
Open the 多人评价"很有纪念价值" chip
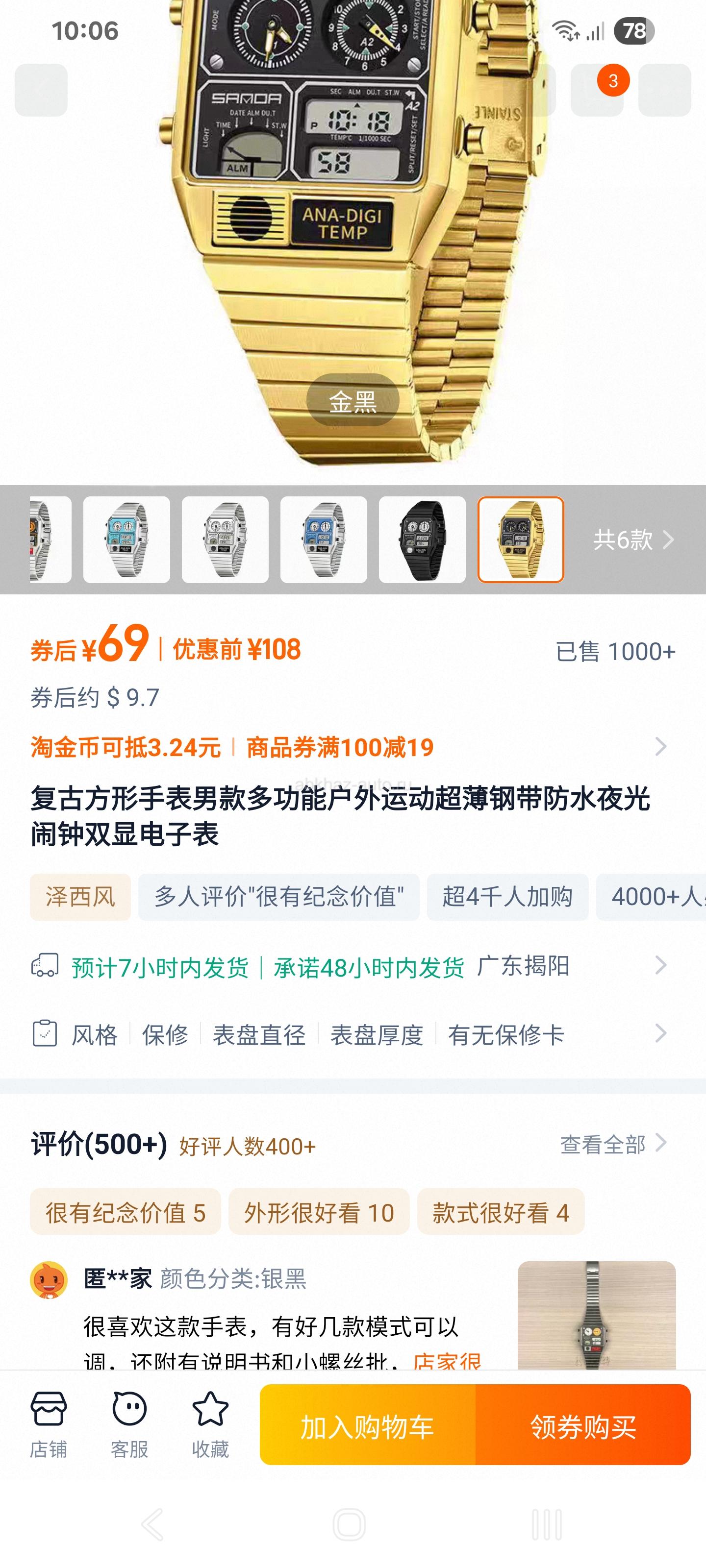[279, 897]
